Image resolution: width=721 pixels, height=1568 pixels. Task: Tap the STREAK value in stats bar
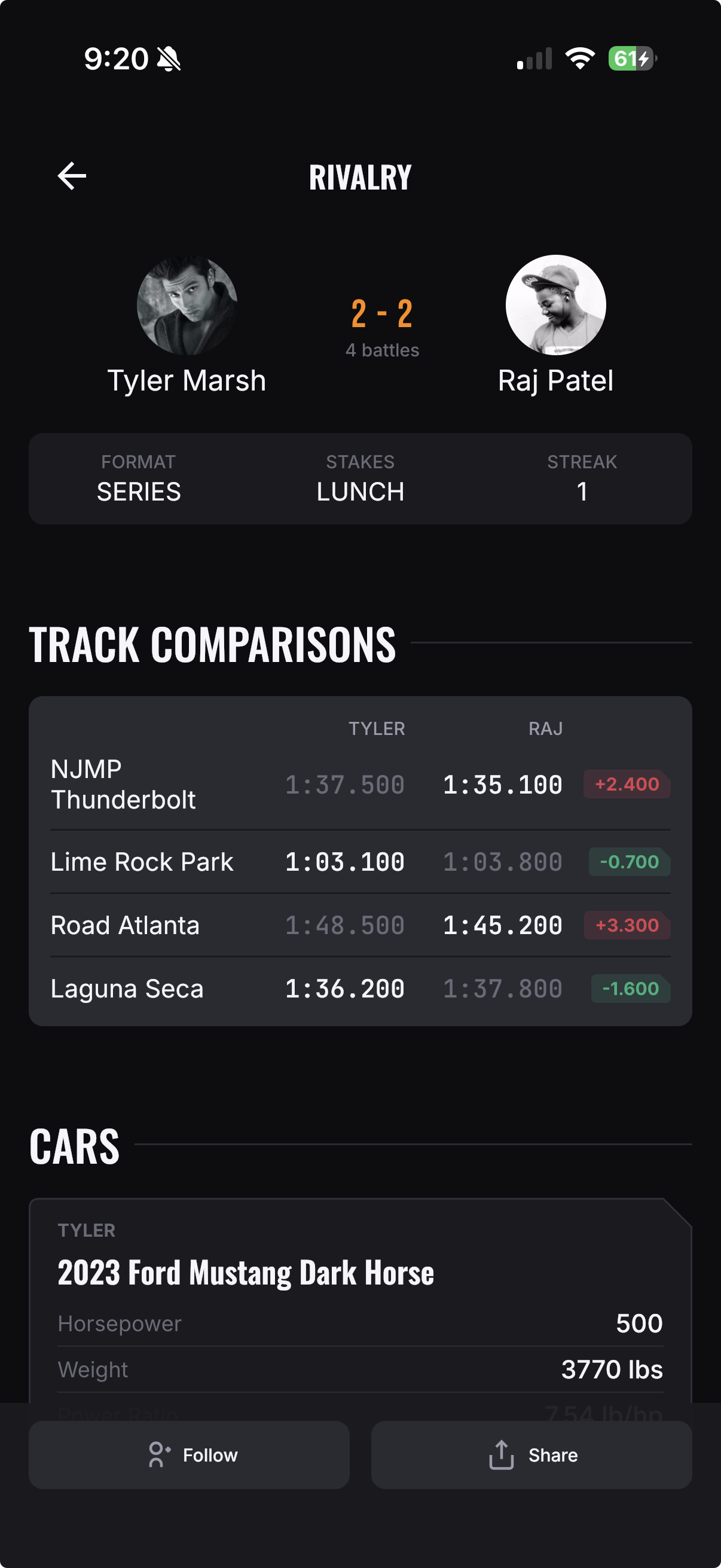[x=582, y=491]
